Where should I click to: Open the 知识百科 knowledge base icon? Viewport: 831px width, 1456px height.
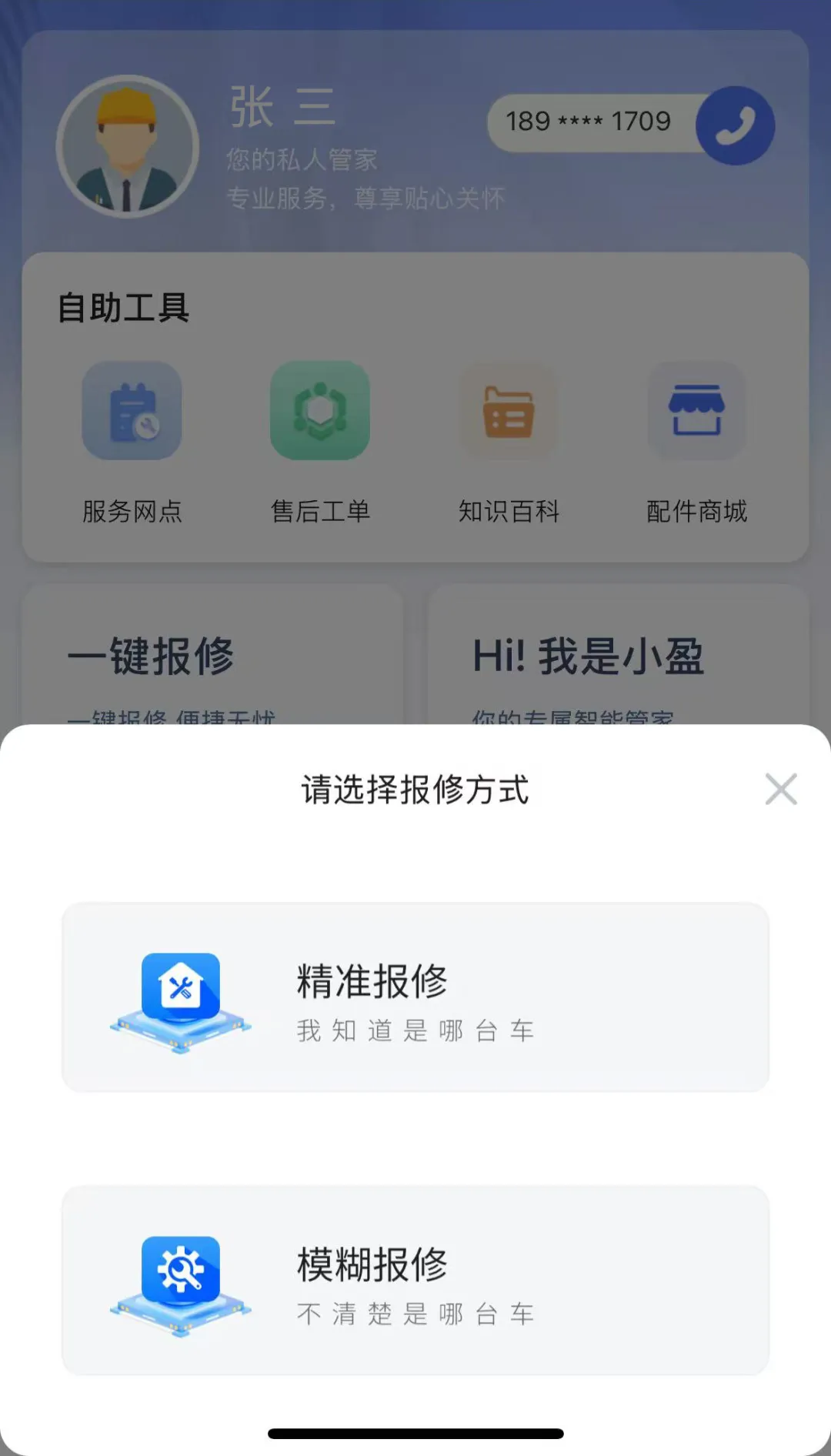click(509, 412)
